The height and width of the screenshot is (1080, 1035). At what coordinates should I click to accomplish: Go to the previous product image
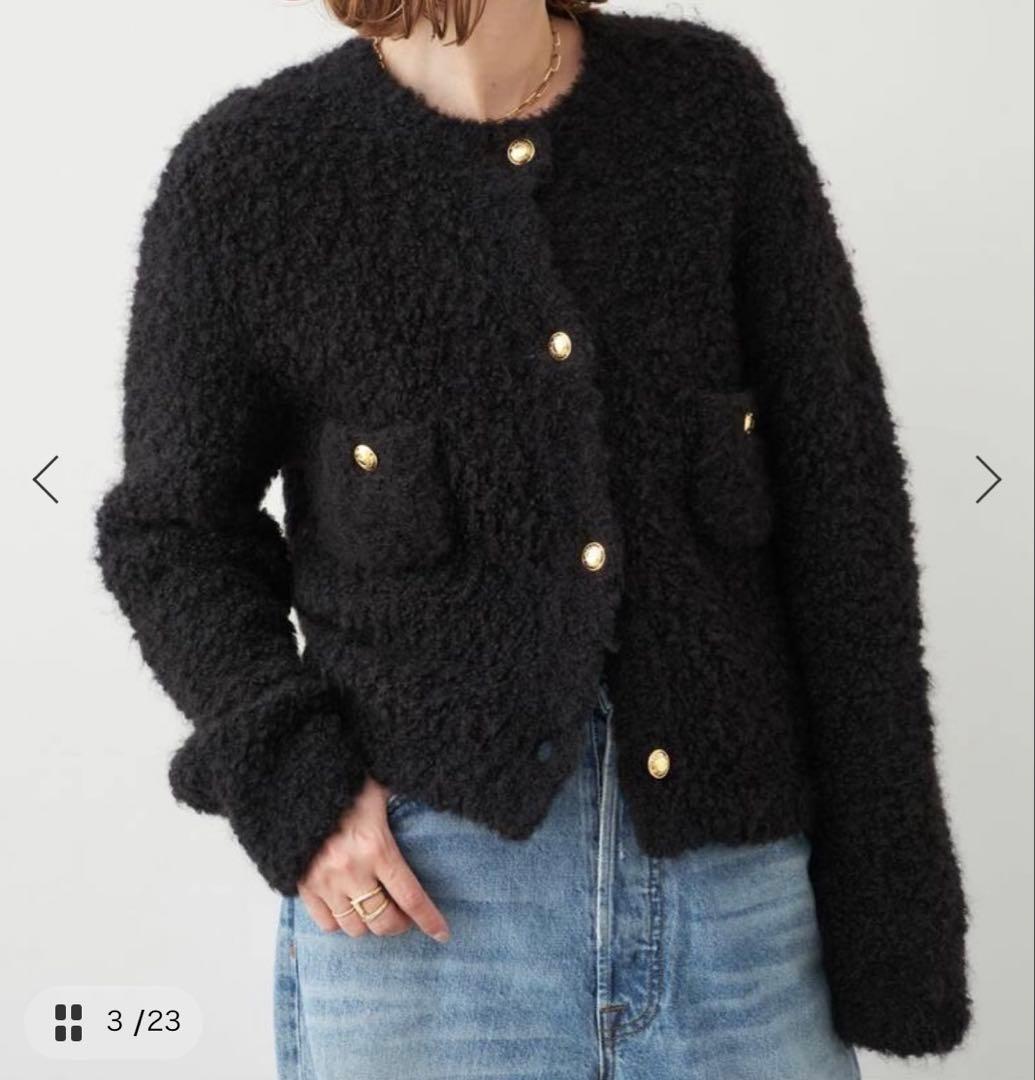click(46, 479)
